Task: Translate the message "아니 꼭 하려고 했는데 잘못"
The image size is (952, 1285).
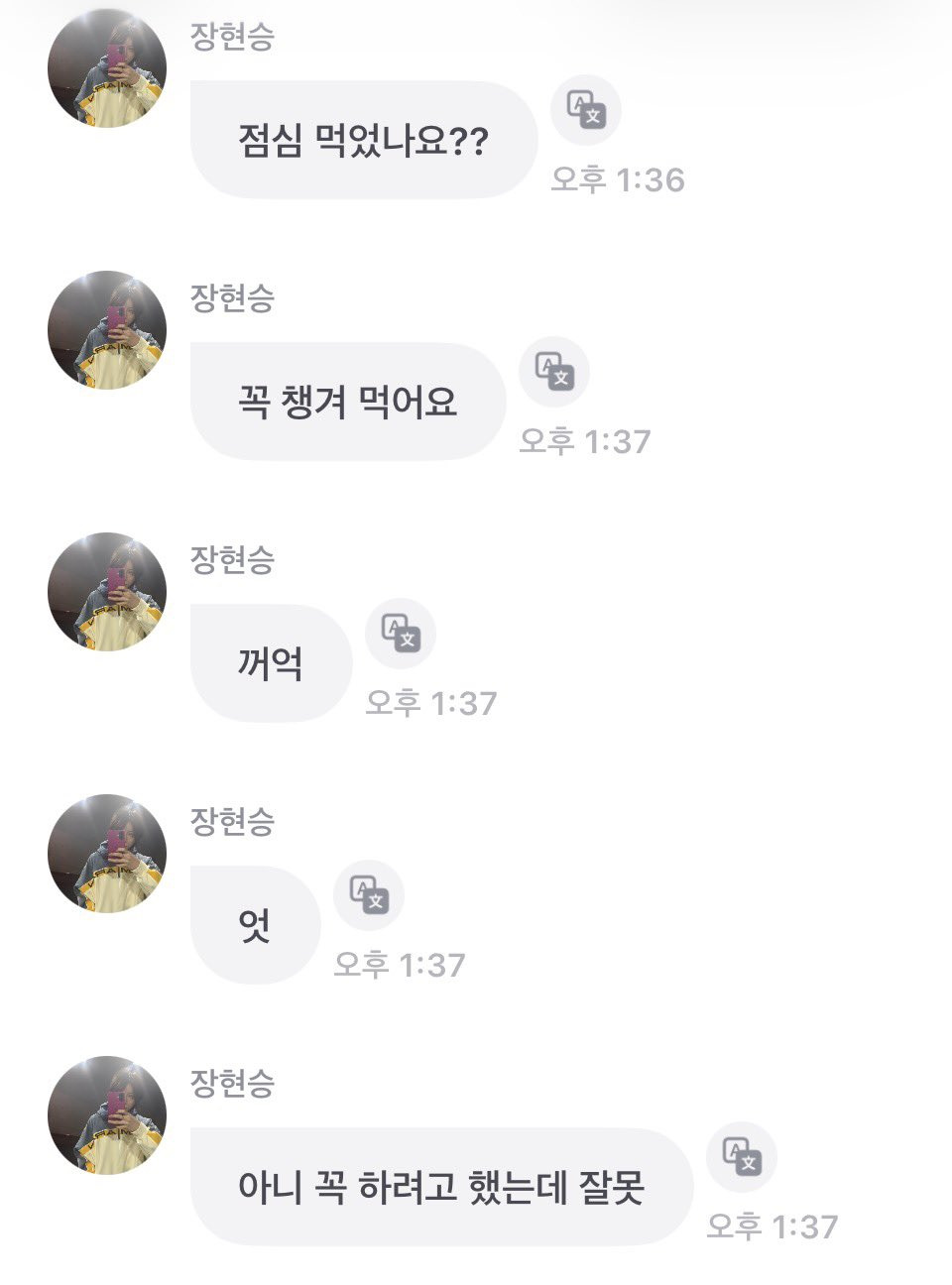Action: click(x=742, y=1157)
